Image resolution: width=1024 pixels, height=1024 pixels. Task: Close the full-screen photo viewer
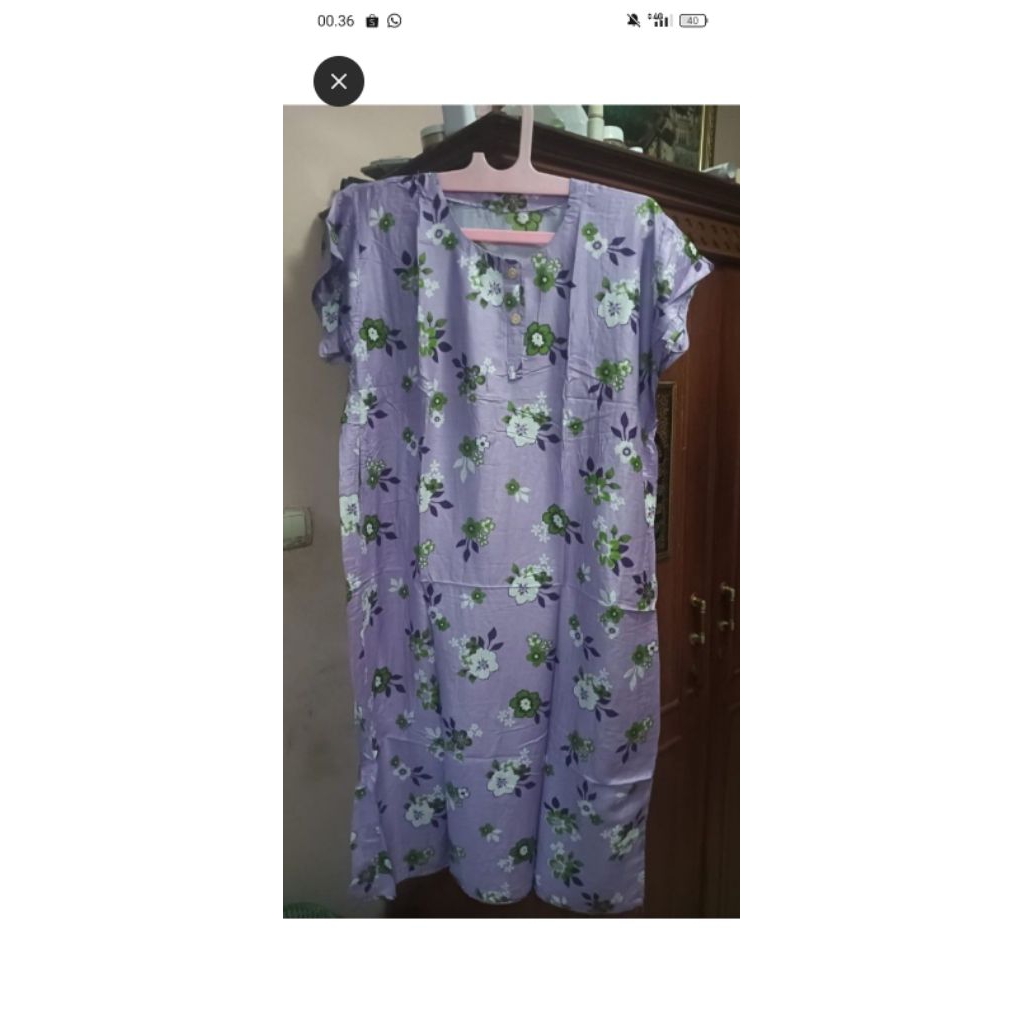(x=339, y=81)
